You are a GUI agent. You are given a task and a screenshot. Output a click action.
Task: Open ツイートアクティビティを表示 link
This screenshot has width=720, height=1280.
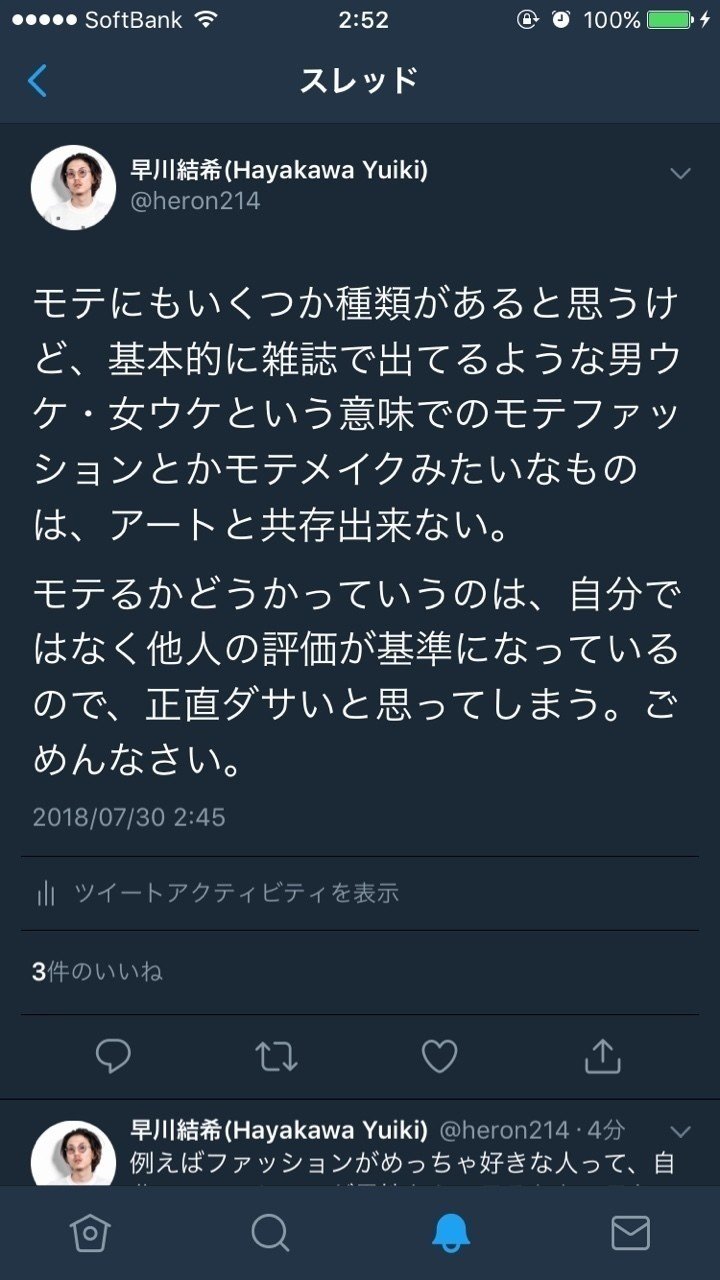coord(240,893)
